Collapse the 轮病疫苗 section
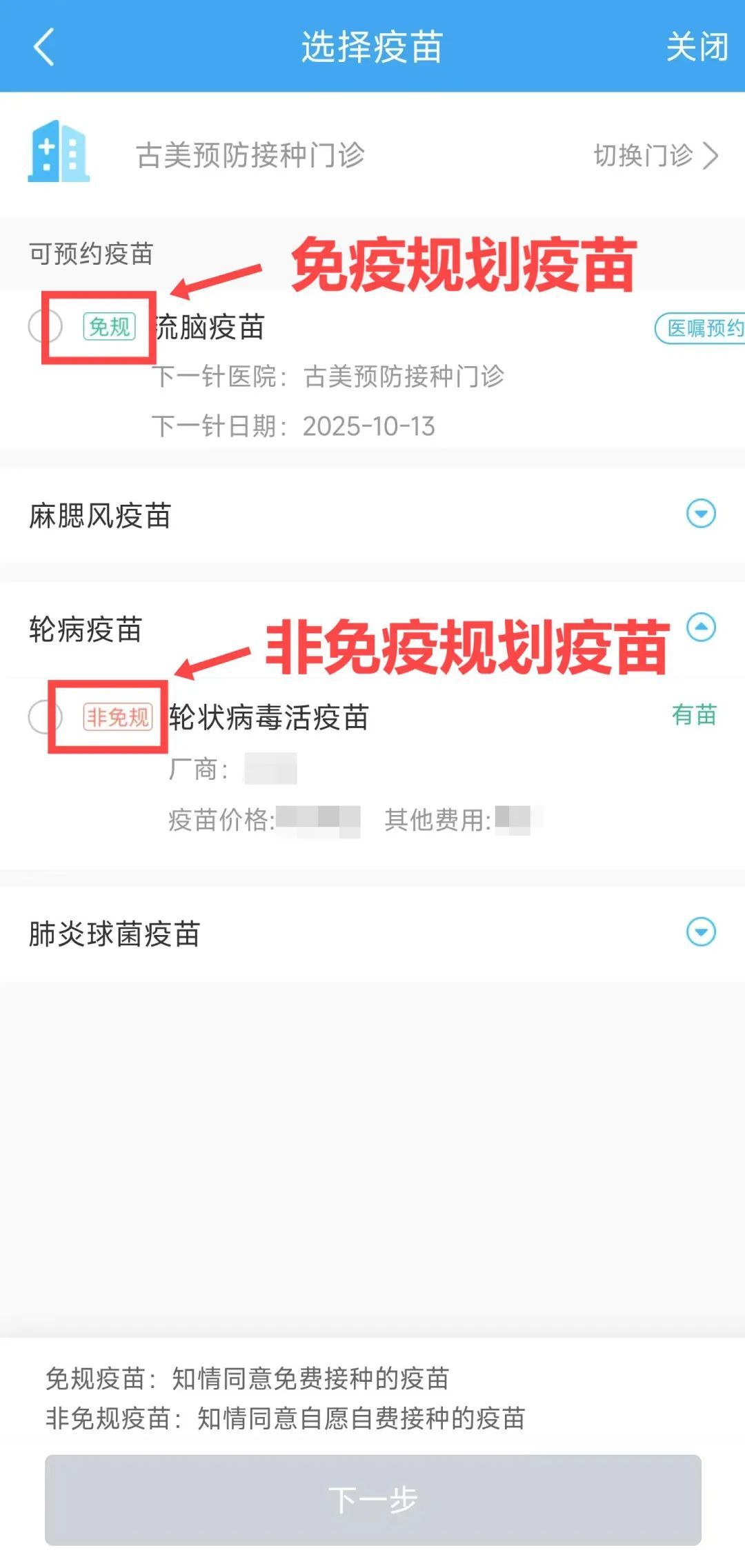The height and width of the screenshot is (1568, 745). [x=701, y=627]
